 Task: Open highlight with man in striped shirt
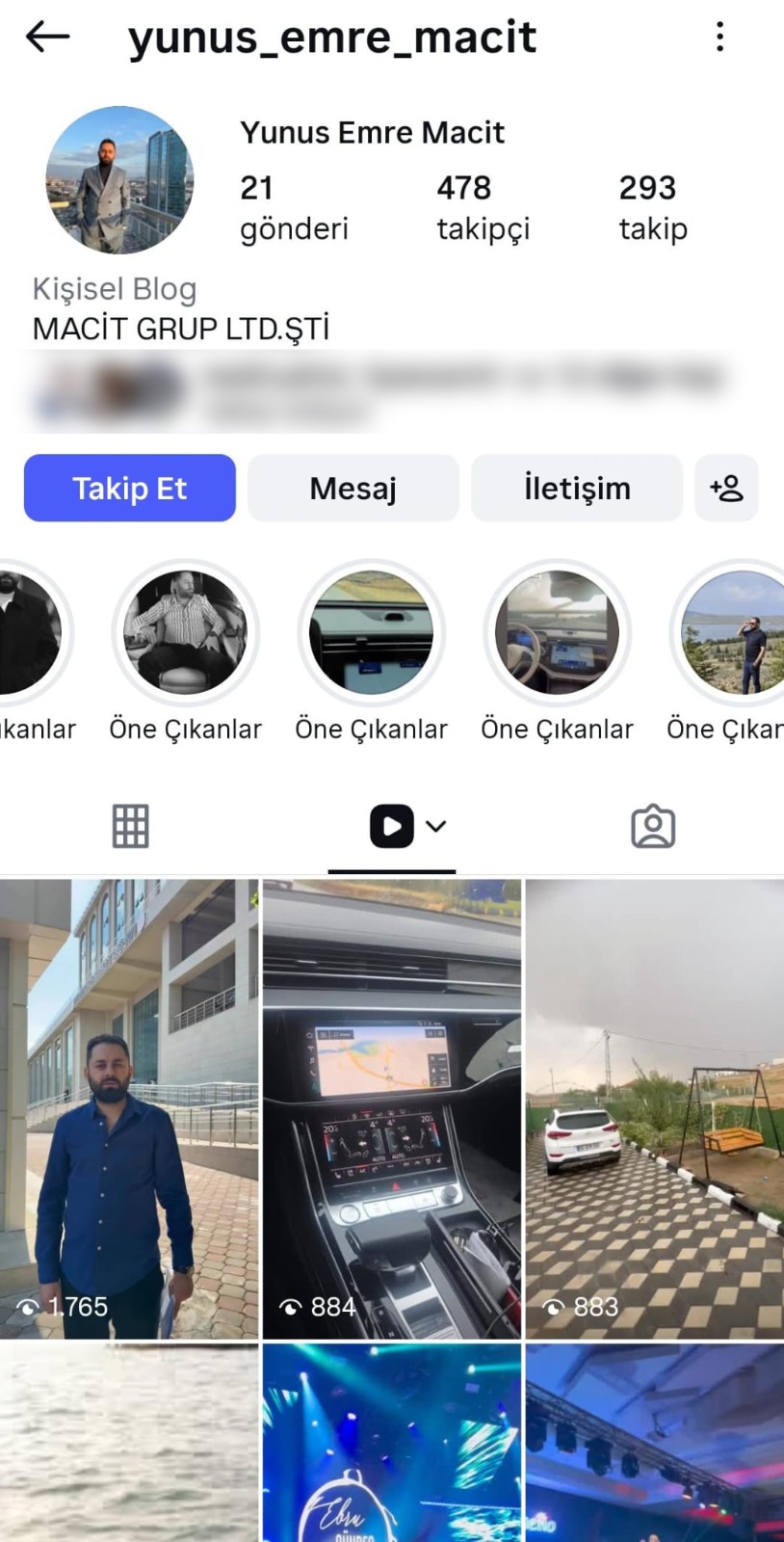pyautogui.click(x=185, y=633)
